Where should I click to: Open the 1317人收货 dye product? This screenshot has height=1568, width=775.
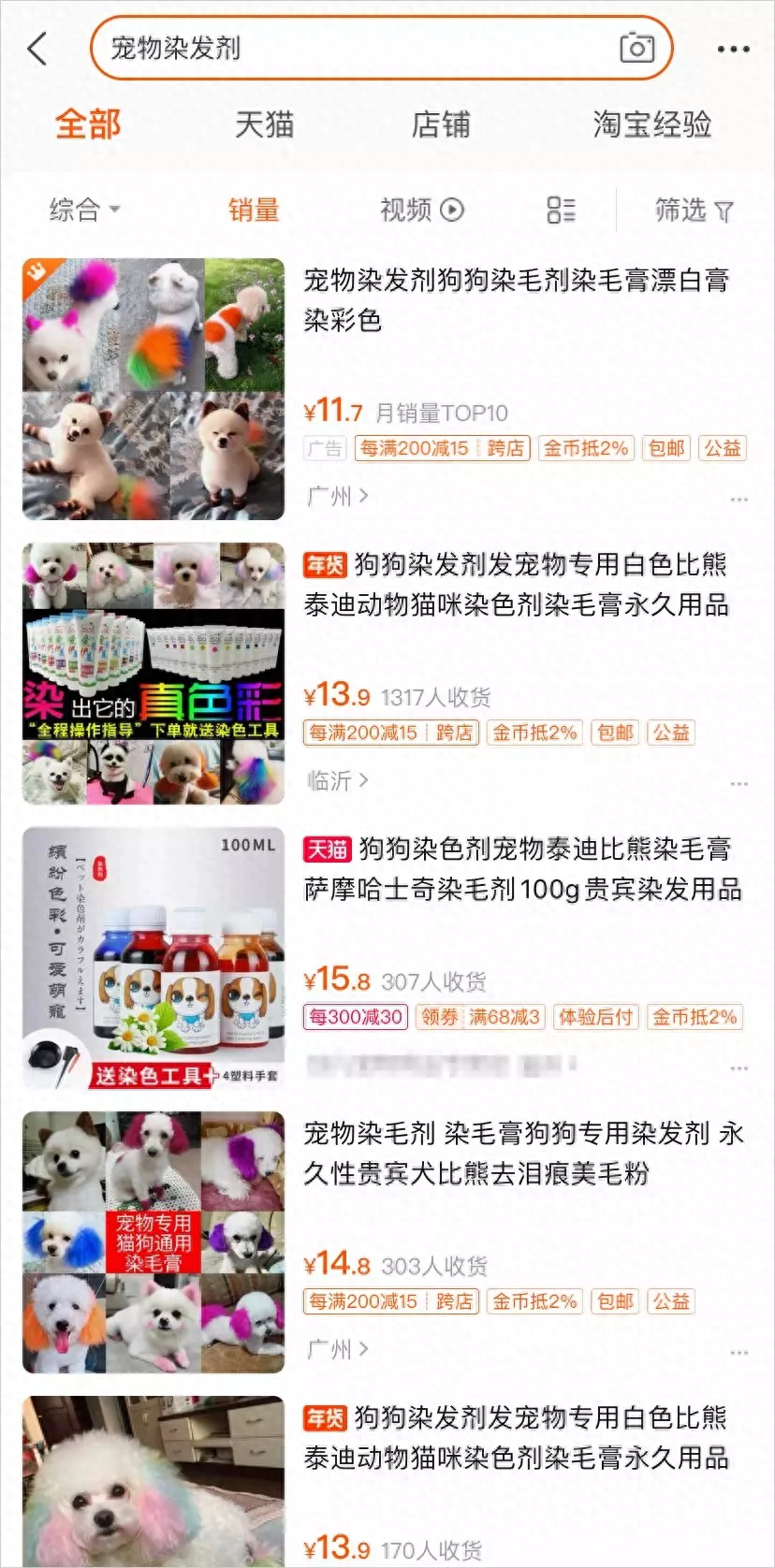[515, 585]
